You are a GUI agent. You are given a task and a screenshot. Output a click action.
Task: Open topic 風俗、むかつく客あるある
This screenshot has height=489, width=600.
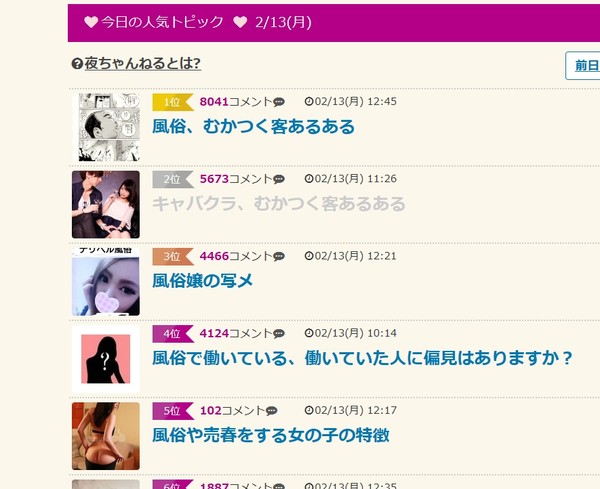(253, 127)
